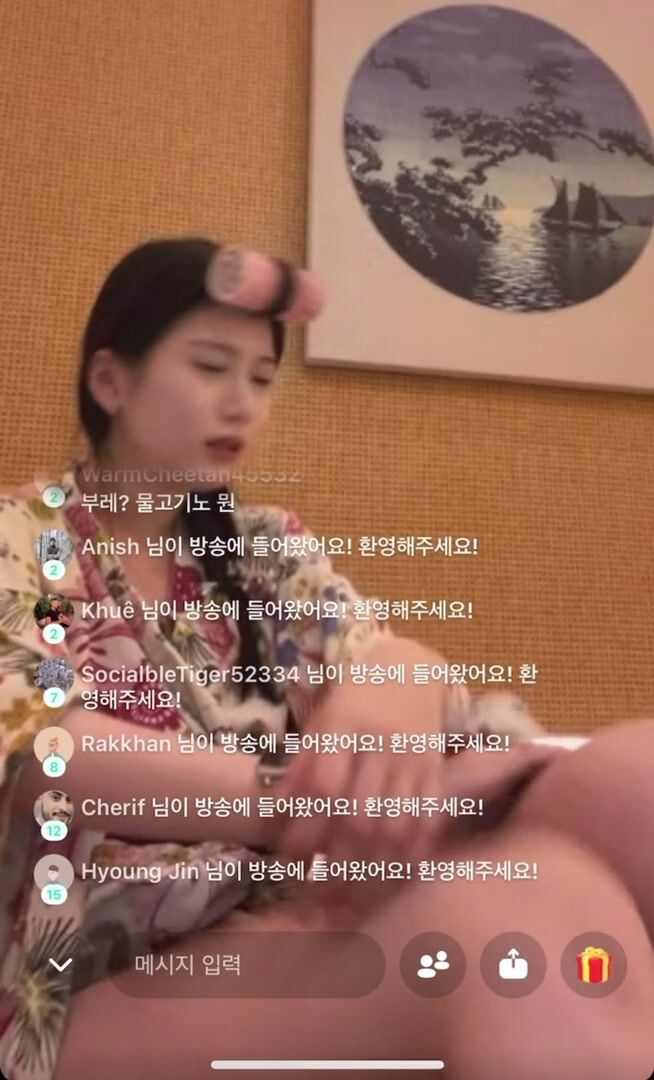Open SocialbleTiger52334's profile avatar
Image resolution: width=654 pixels, height=1080 pixels.
54,677
